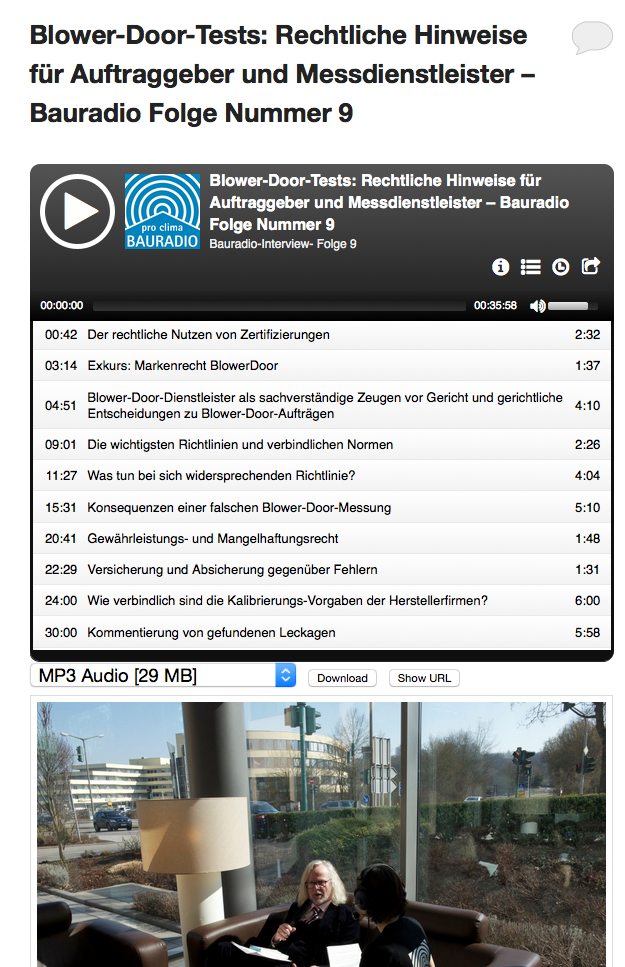Open the clock time controls icon
This screenshot has width=625, height=967.
click(x=561, y=267)
